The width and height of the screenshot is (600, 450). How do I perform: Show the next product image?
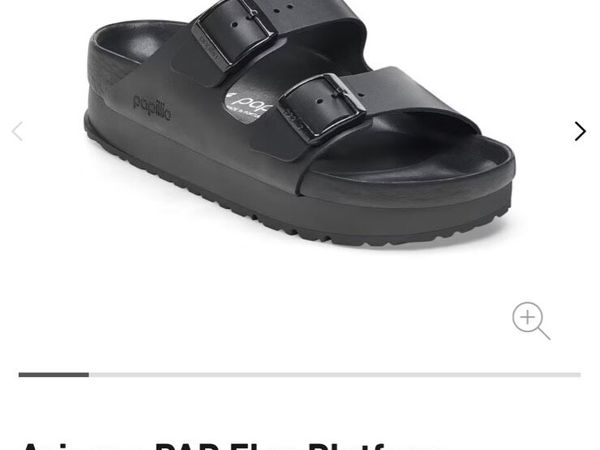coord(579,131)
